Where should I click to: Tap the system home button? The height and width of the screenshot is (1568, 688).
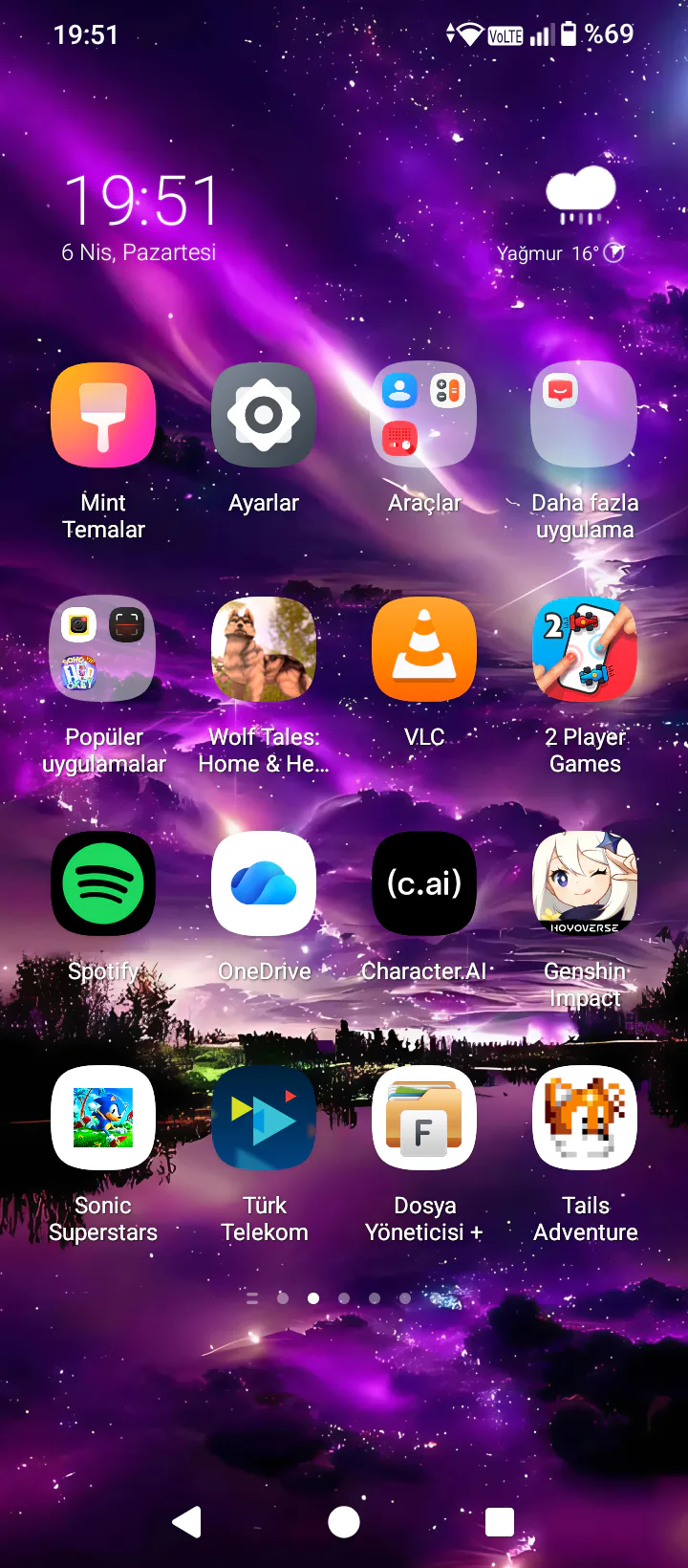(344, 1521)
